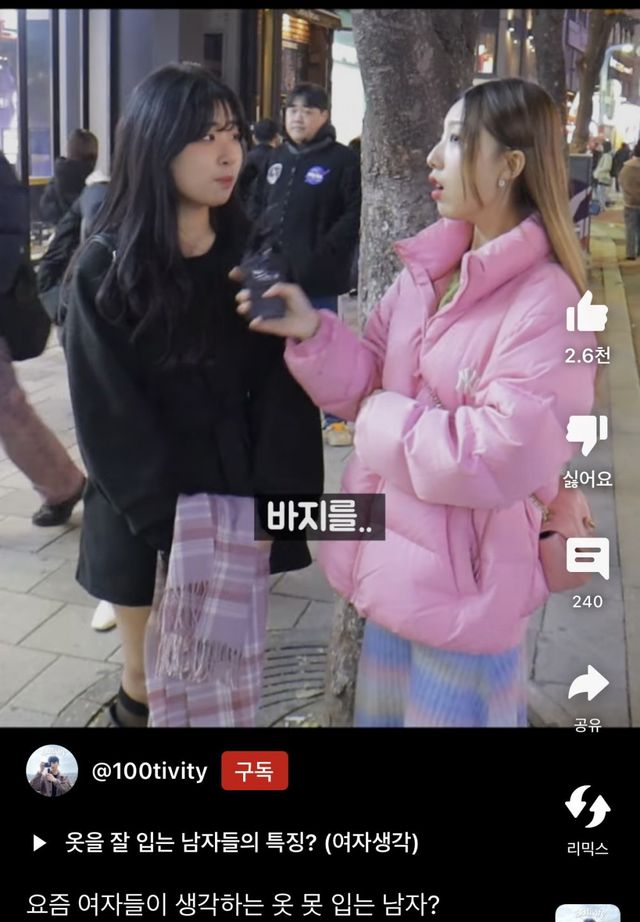Open the @100tivity channel name link
The image size is (640, 922).
tap(149, 771)
